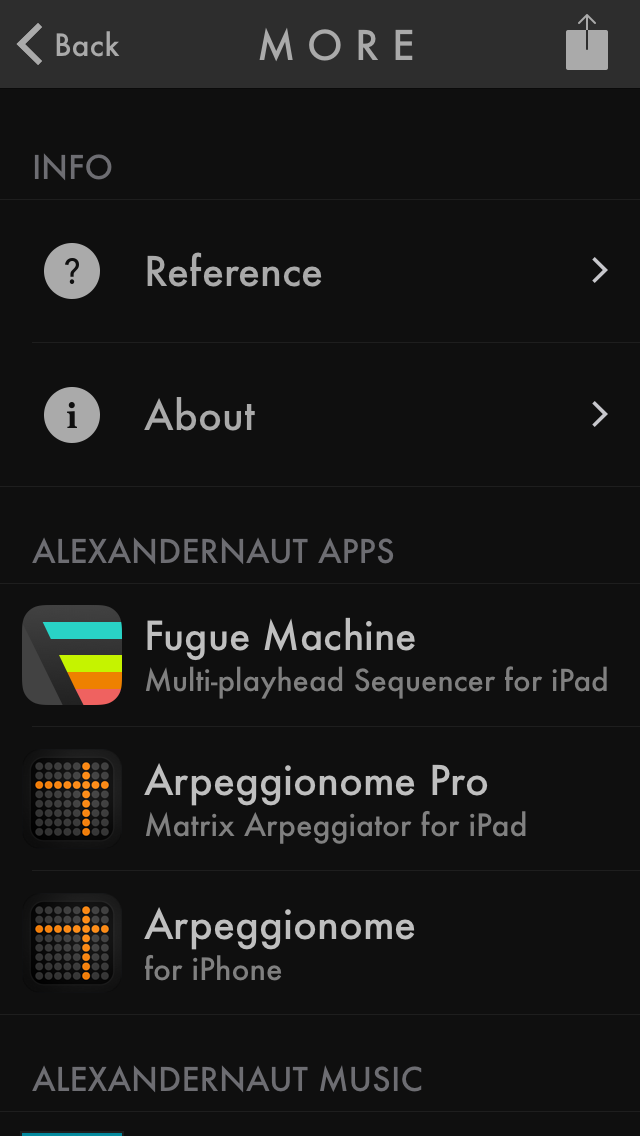
Task: Open the About row
Action: [320, 415]
